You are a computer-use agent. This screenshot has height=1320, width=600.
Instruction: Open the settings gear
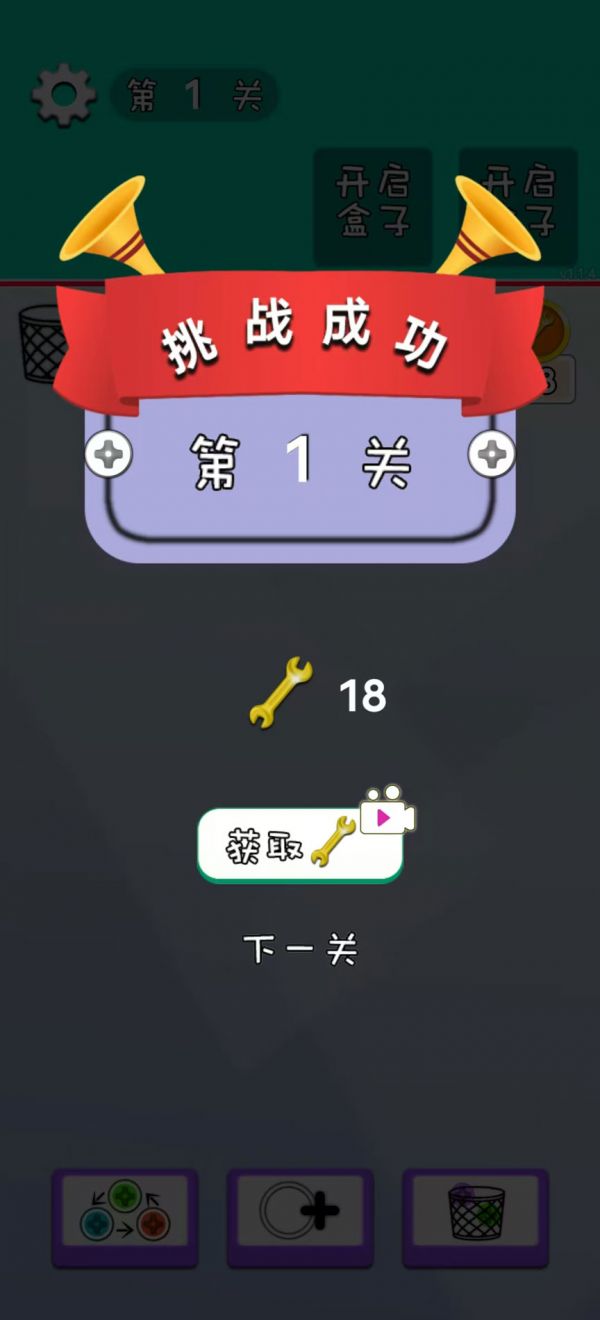pos(63,96)
